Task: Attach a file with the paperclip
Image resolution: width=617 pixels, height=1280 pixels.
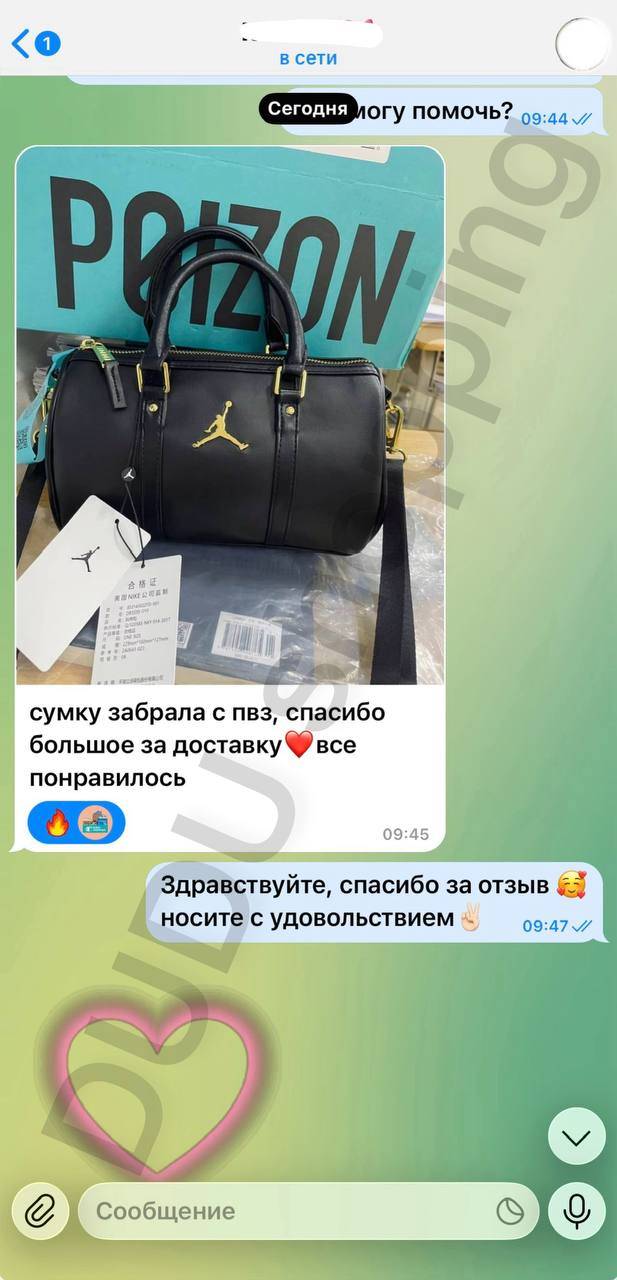Action: [x=40, y=1211]
